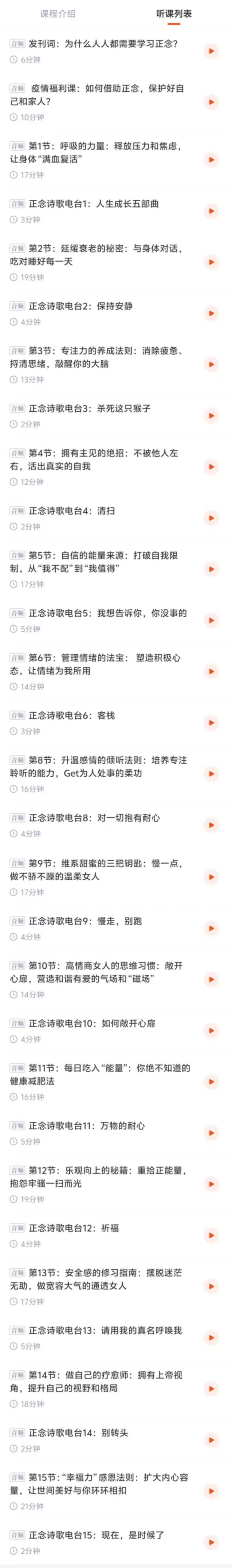This screenshot has width=232, height=1568.
Task: Play 第3节：专注力的养成法则
Action: point(211,365)
